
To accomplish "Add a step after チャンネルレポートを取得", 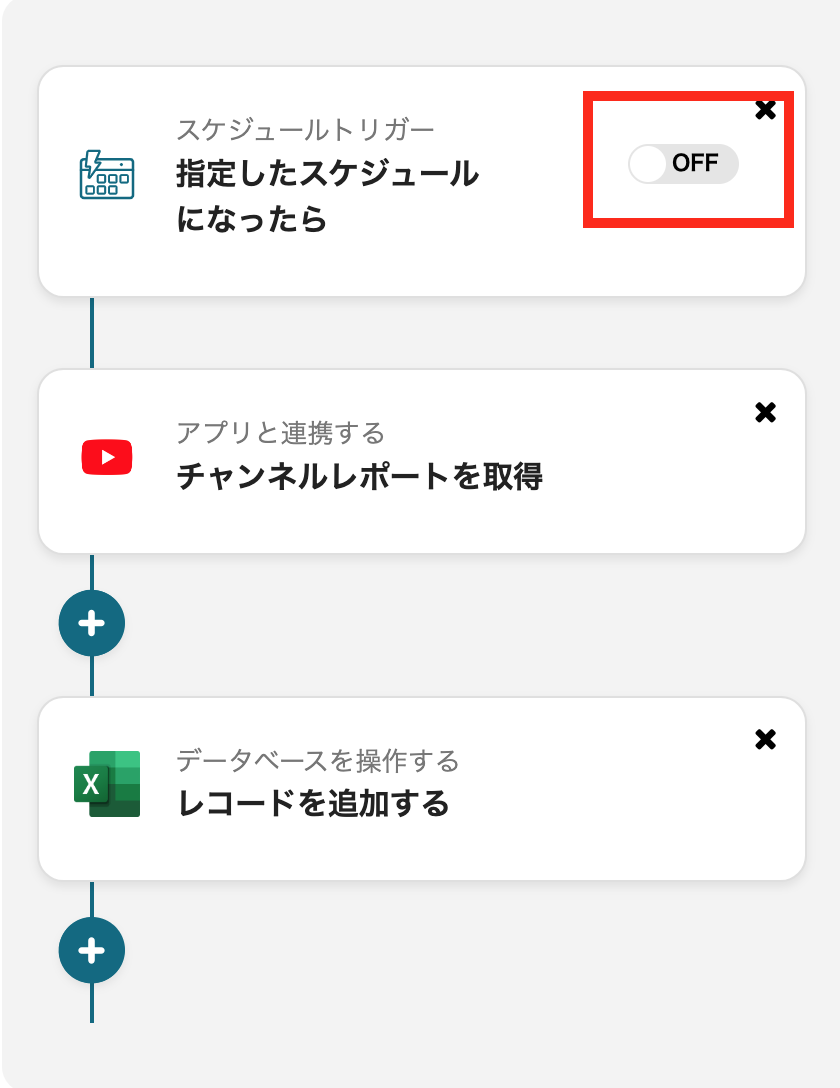I will point(92,624).
